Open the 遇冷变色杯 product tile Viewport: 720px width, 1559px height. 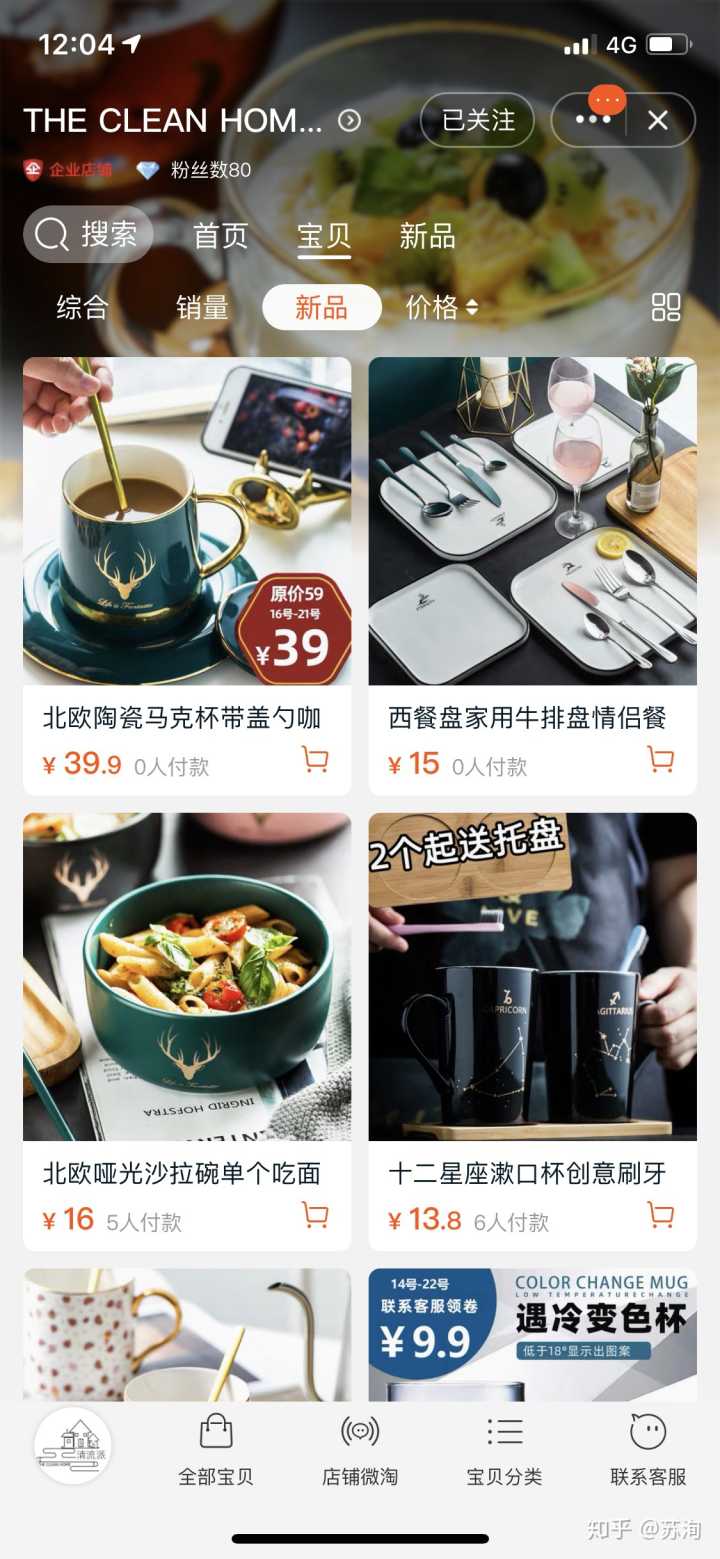pos(532,1335)
